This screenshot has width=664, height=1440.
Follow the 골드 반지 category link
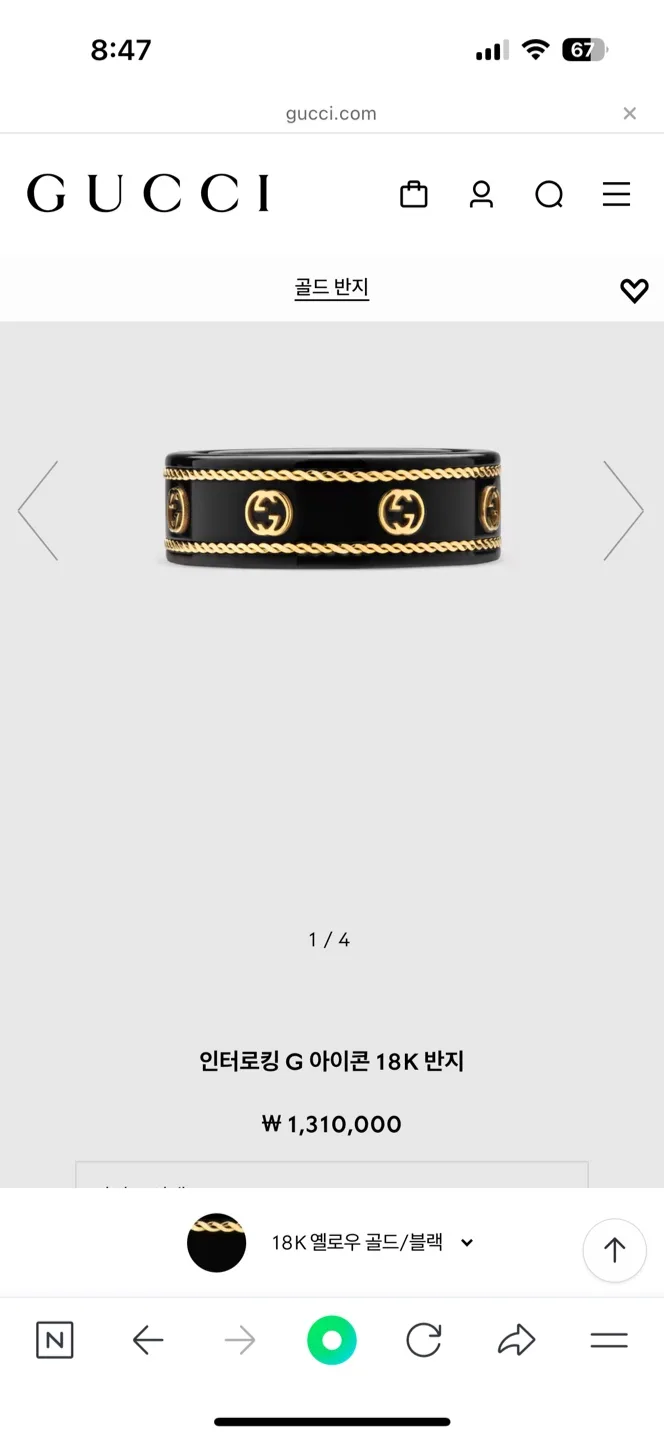(x=331, y=288)
